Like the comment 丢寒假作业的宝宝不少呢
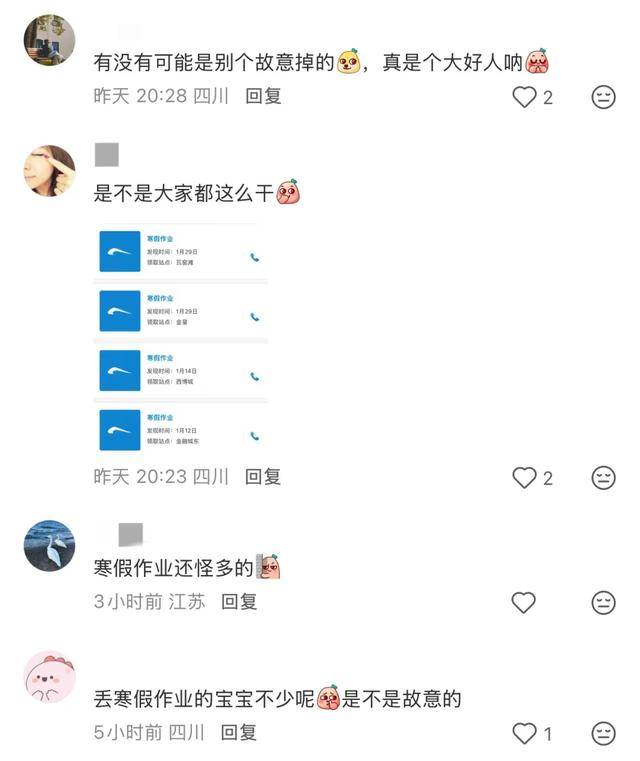Screen dimensions: 640x761 coord(524,733)
